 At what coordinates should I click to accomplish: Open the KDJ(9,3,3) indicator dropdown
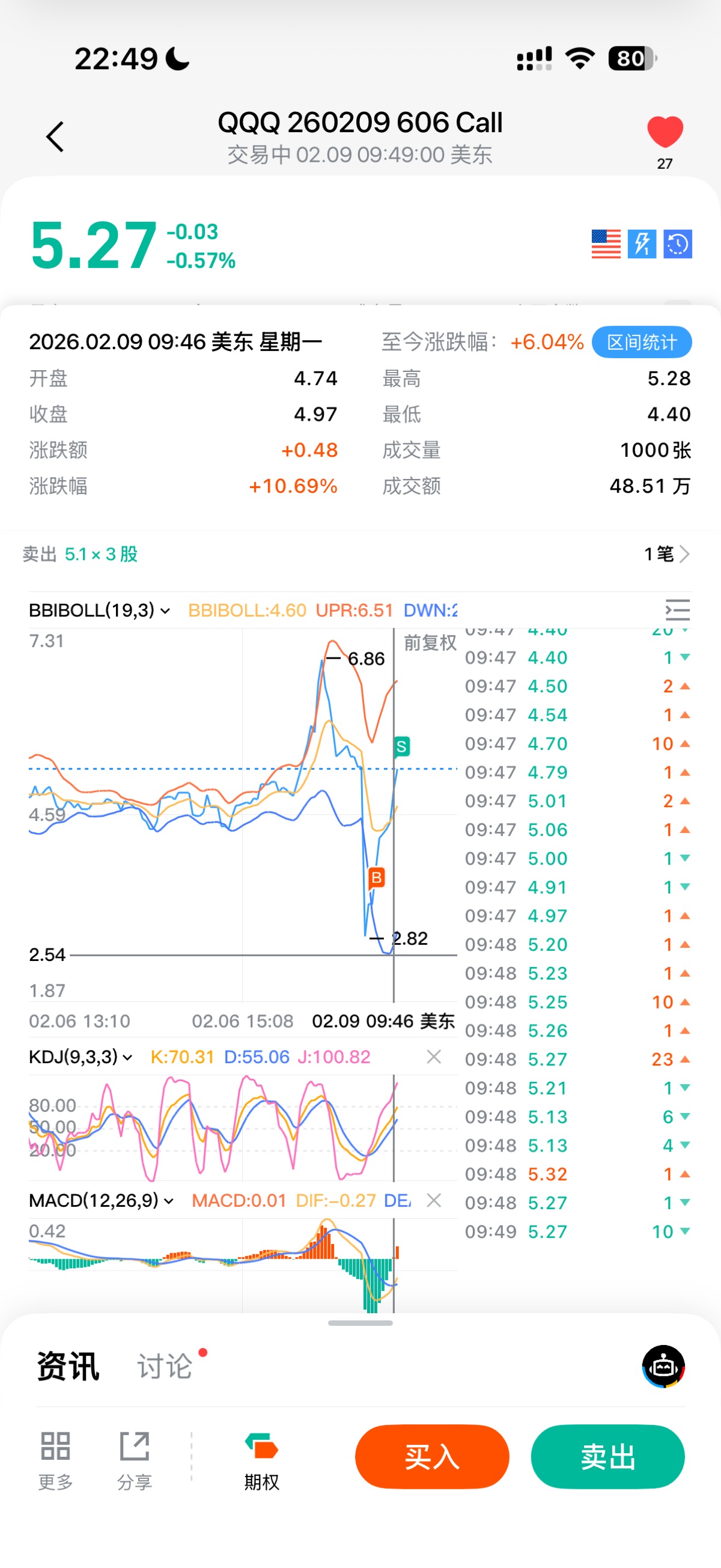coord(81,1057)
